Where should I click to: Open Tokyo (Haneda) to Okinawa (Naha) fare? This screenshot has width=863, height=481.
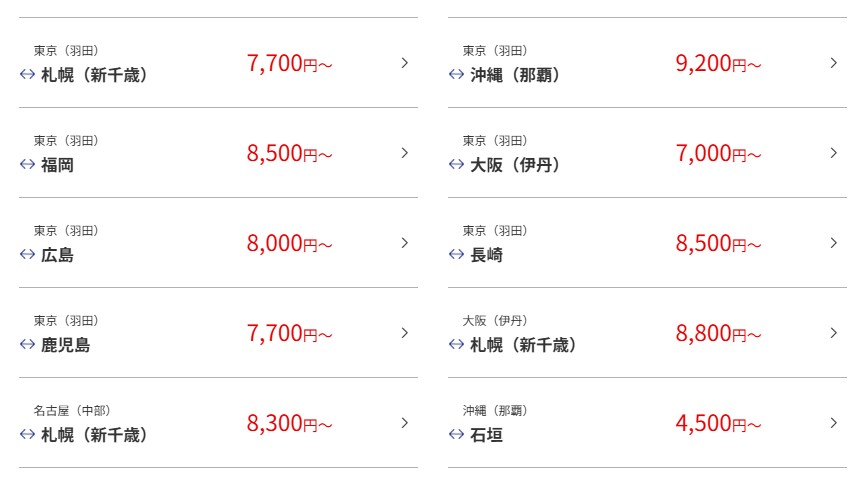click(647, 63)
